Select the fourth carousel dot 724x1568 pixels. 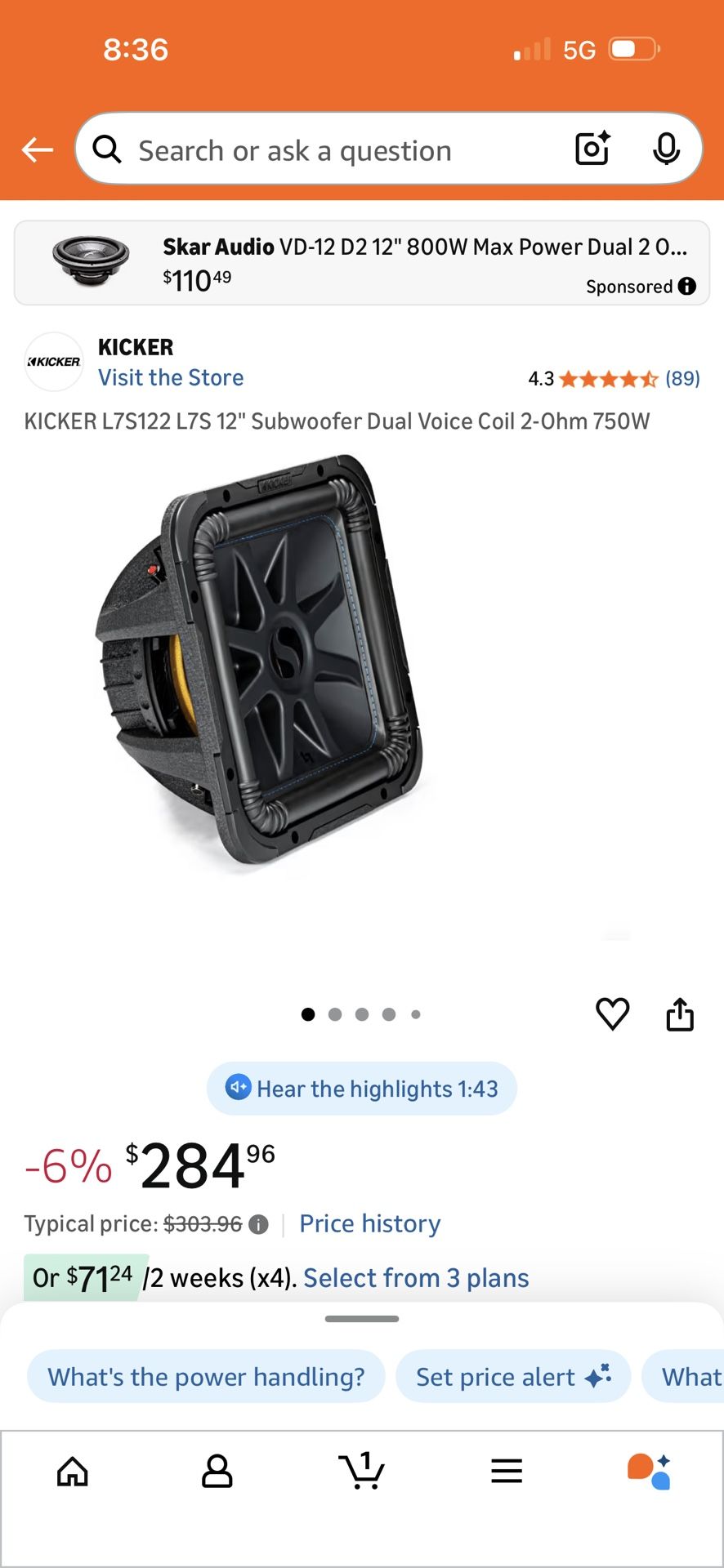pos(389,1014)
